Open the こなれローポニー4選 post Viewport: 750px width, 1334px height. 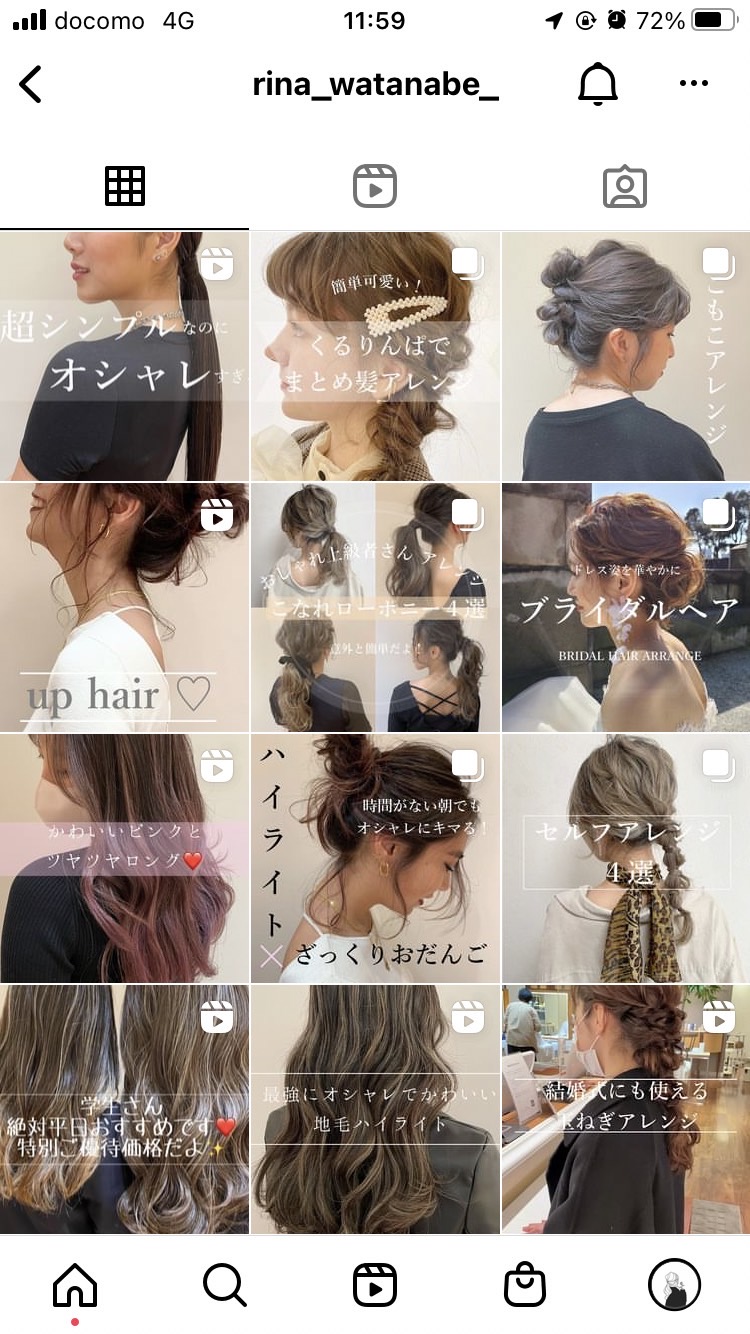coord(375,607)
